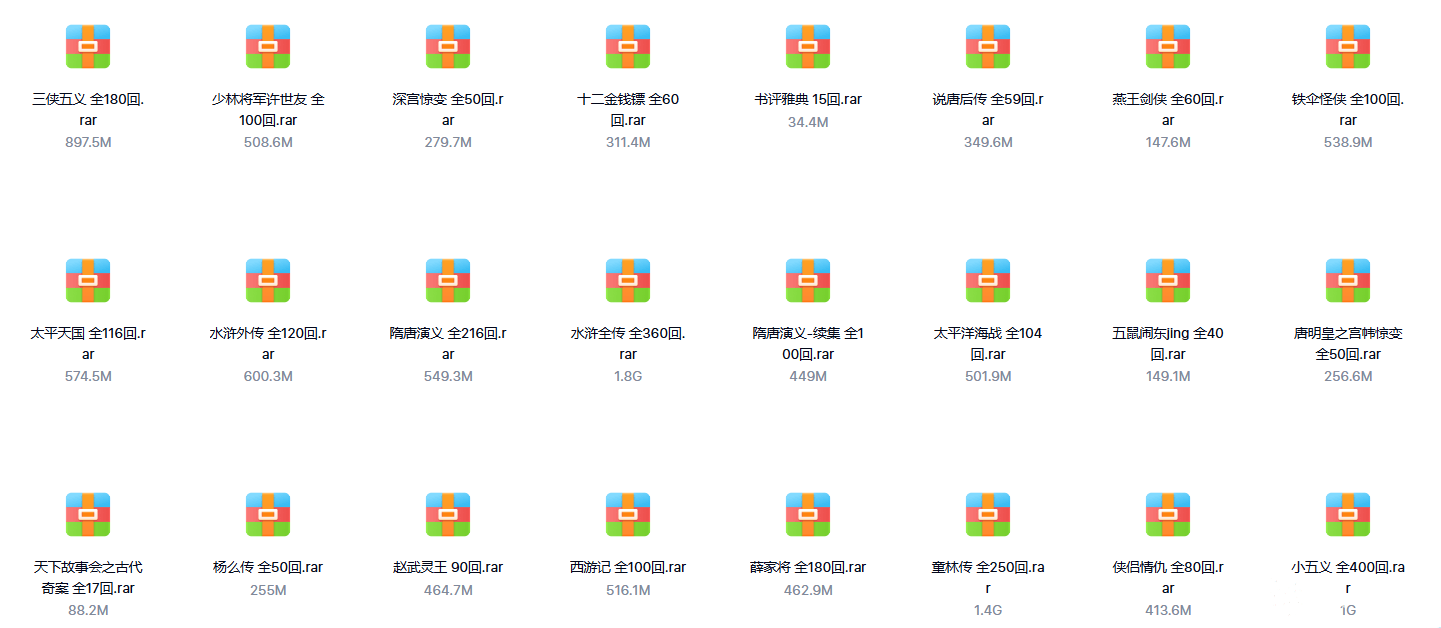The width and height of the screenshot is (1441, 628).
Task: Select 说唐后传 全59回.rar
Action: pos(988,47)
